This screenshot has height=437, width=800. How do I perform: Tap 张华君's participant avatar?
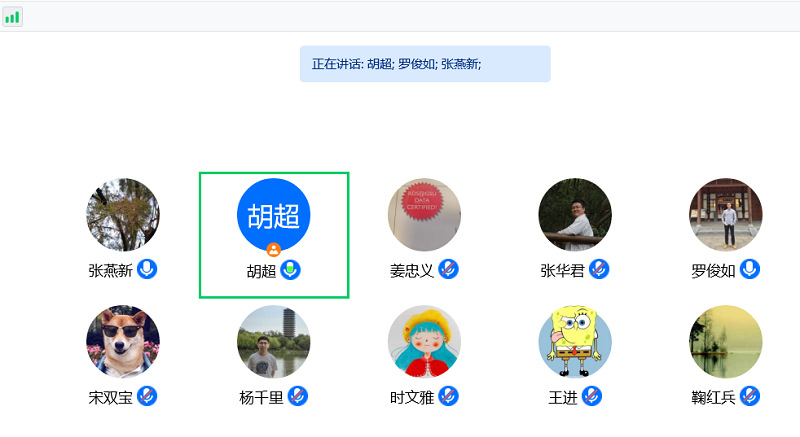[575, 215]
